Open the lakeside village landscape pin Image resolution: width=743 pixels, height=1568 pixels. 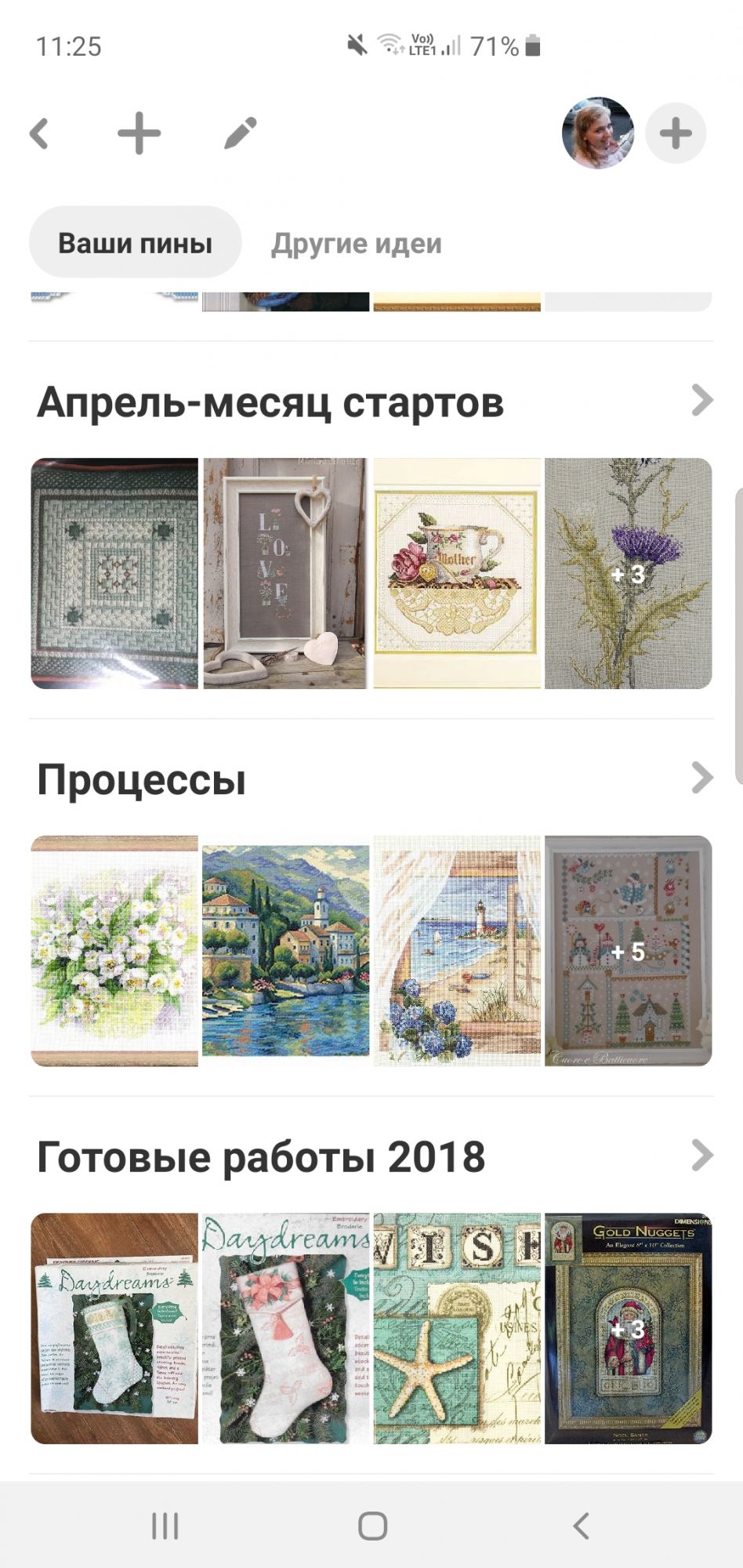click(x=285, y=950)
